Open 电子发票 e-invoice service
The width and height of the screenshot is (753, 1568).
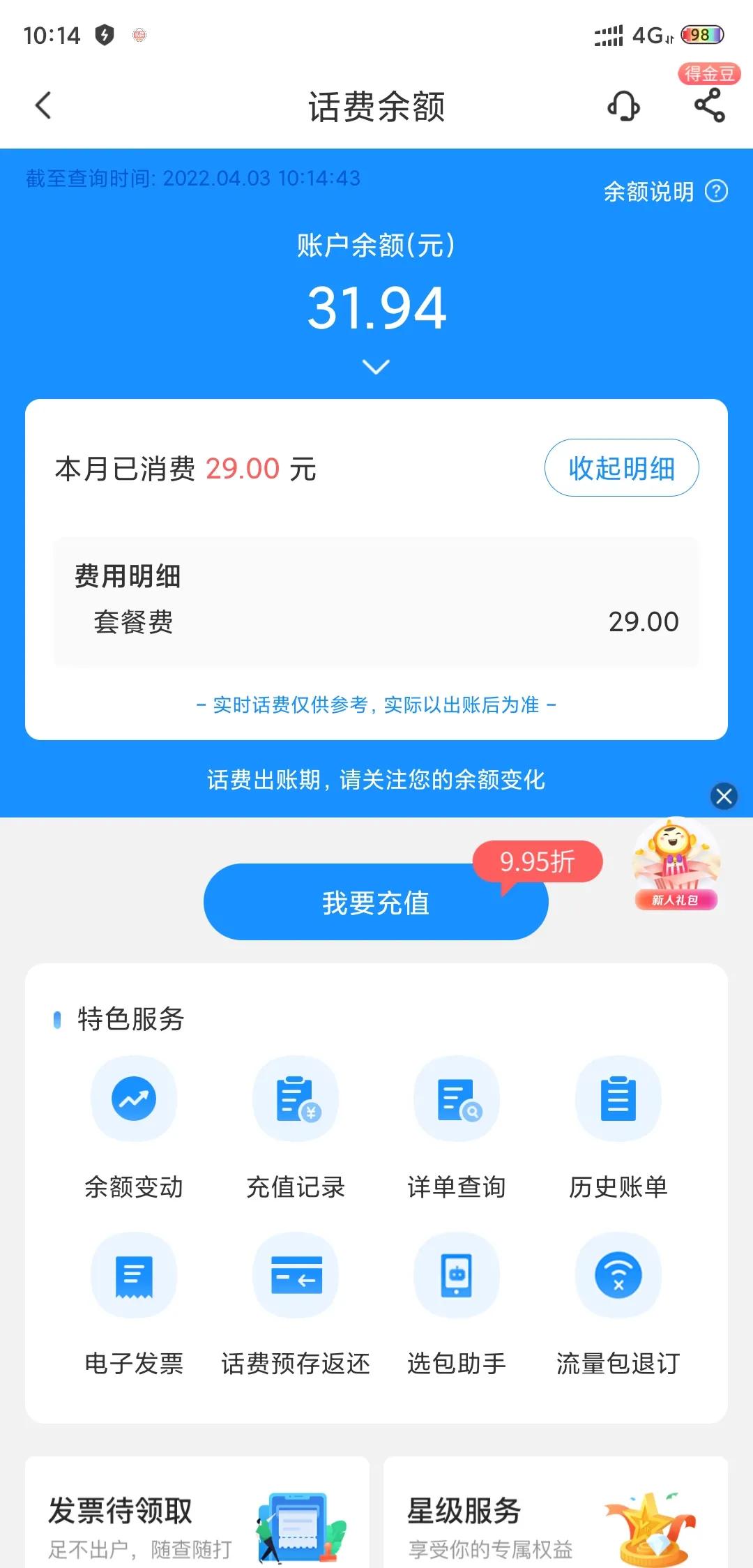click(x=135, y=1308)
